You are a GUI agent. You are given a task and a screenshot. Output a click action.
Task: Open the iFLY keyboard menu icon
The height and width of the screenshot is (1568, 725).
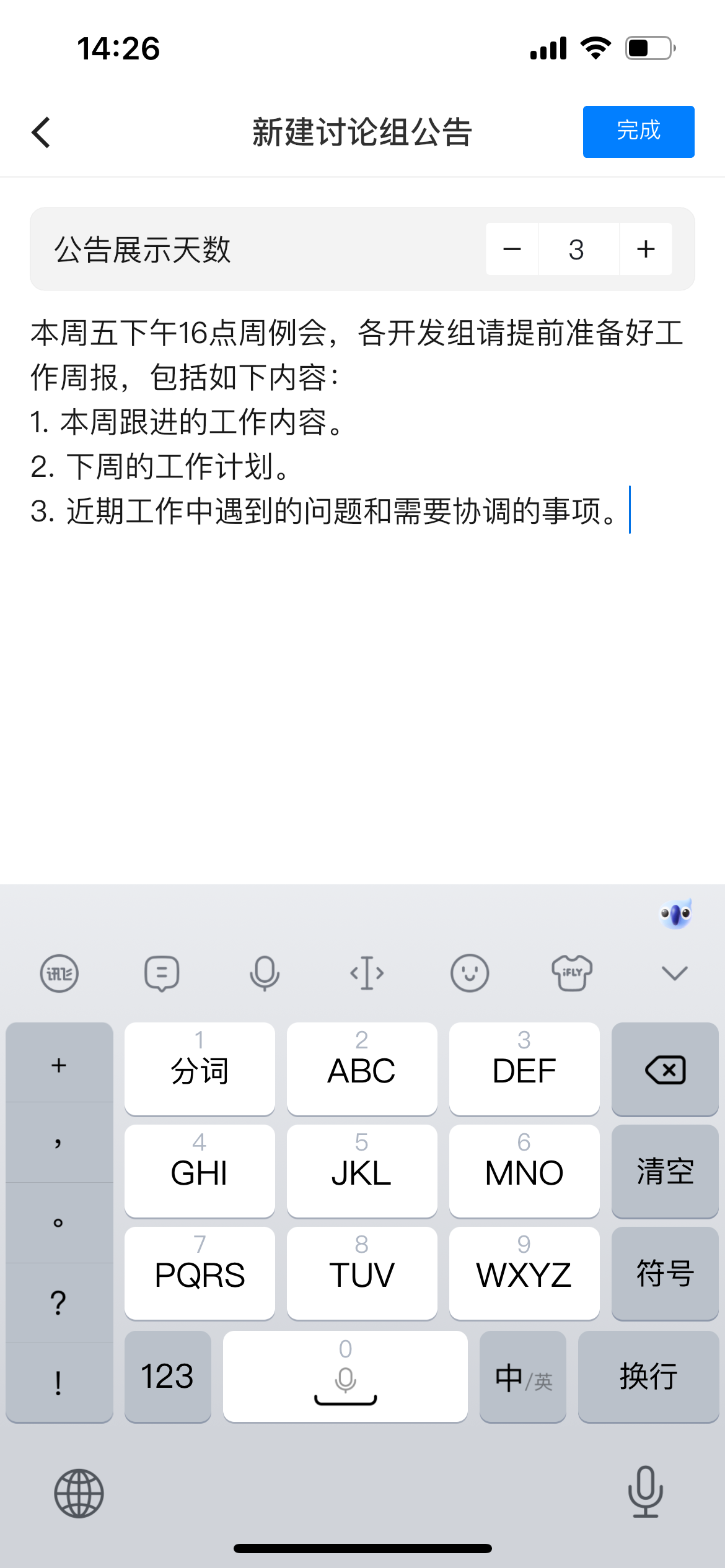coord(59,973)
